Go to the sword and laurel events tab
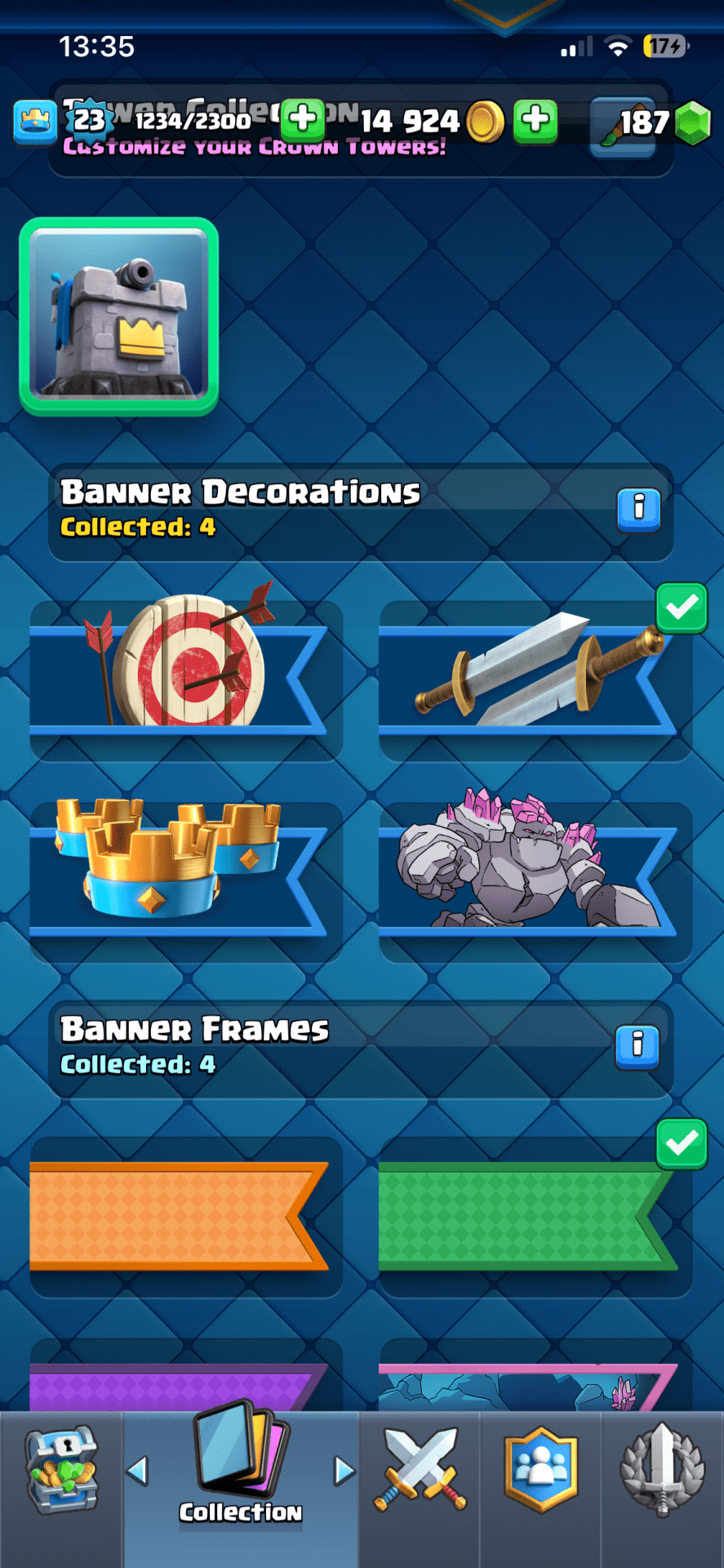Image resolution: width=724 pixels, height=1568 pixels. 663,1471
